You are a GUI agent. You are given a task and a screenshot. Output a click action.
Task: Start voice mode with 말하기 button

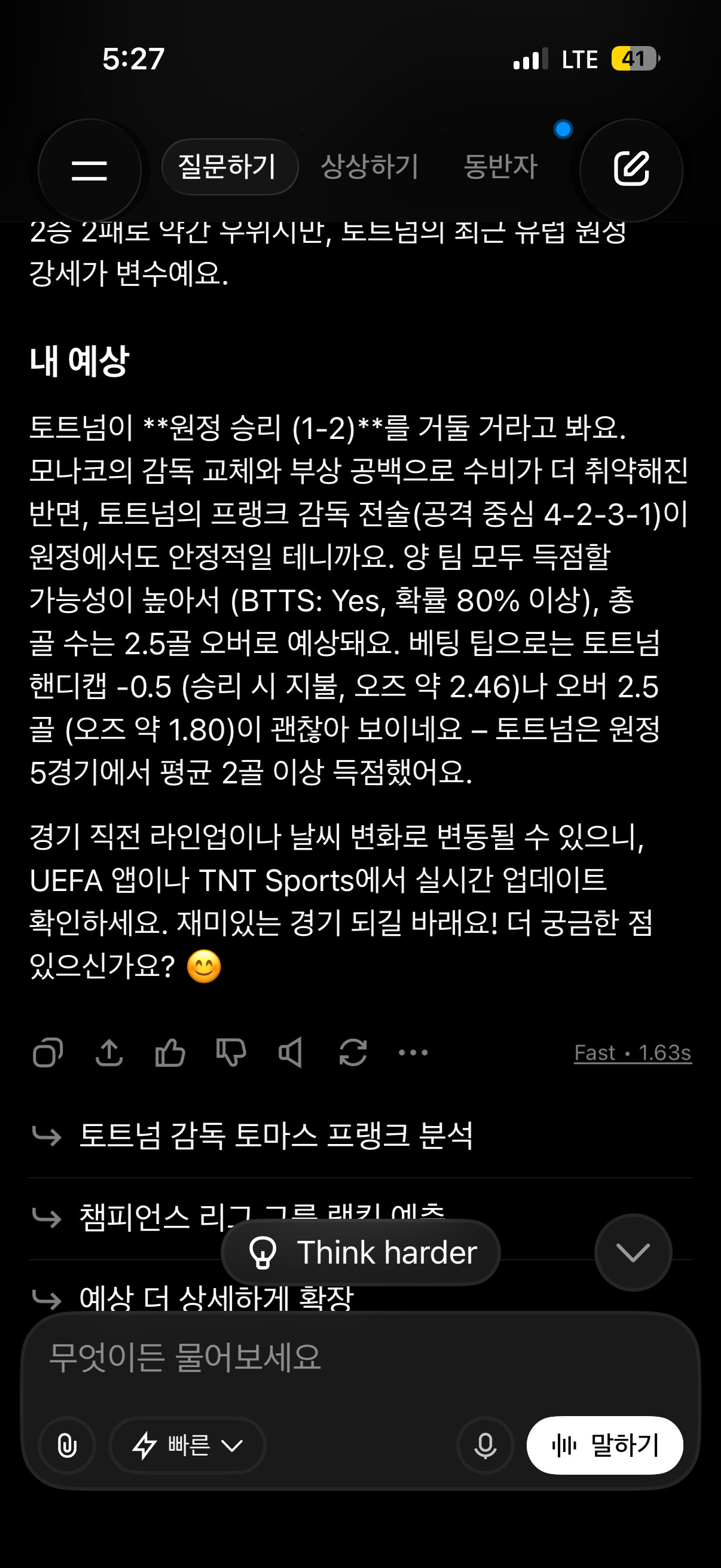point(605,1445)
